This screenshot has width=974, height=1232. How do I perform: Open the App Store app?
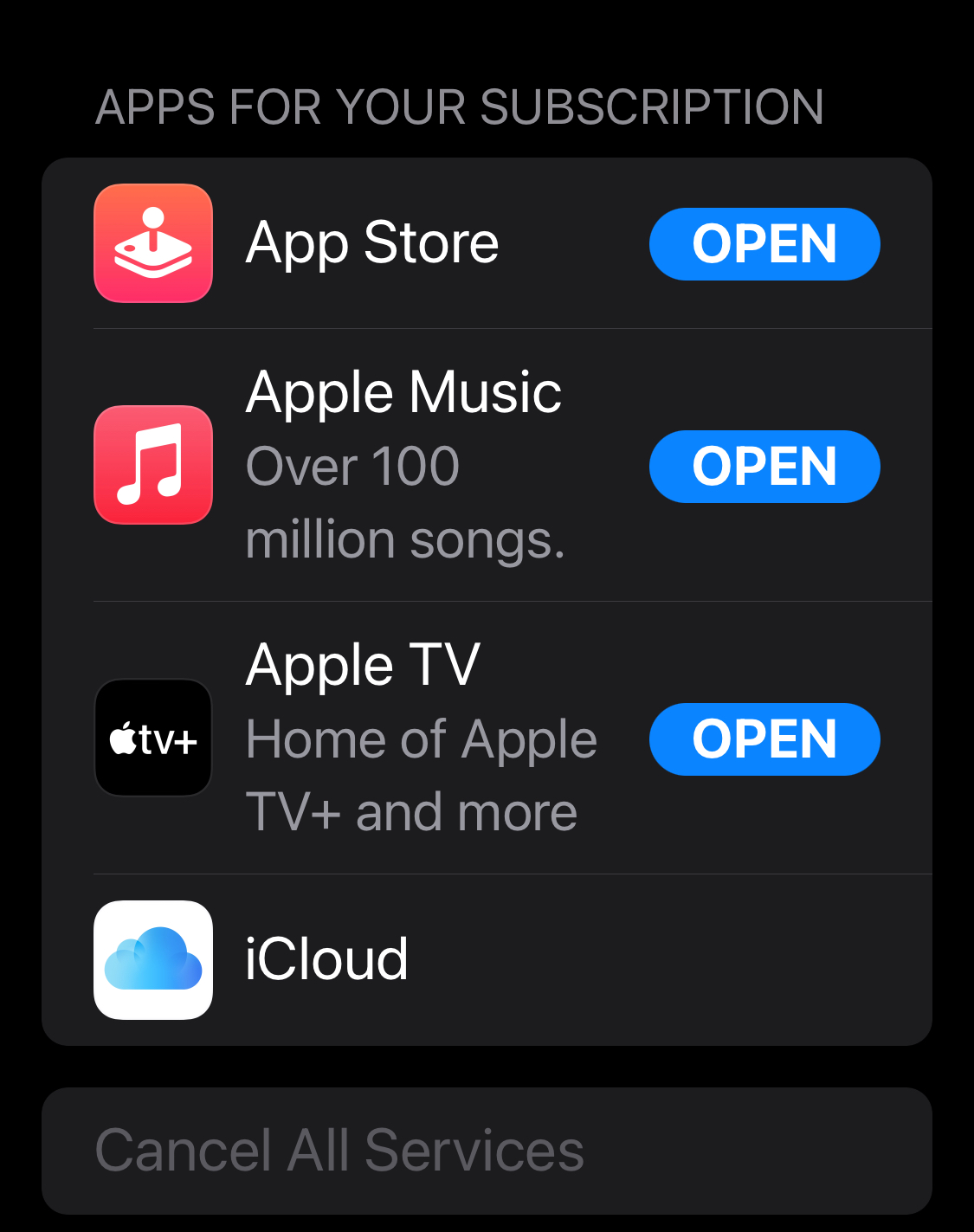point(764,244)
